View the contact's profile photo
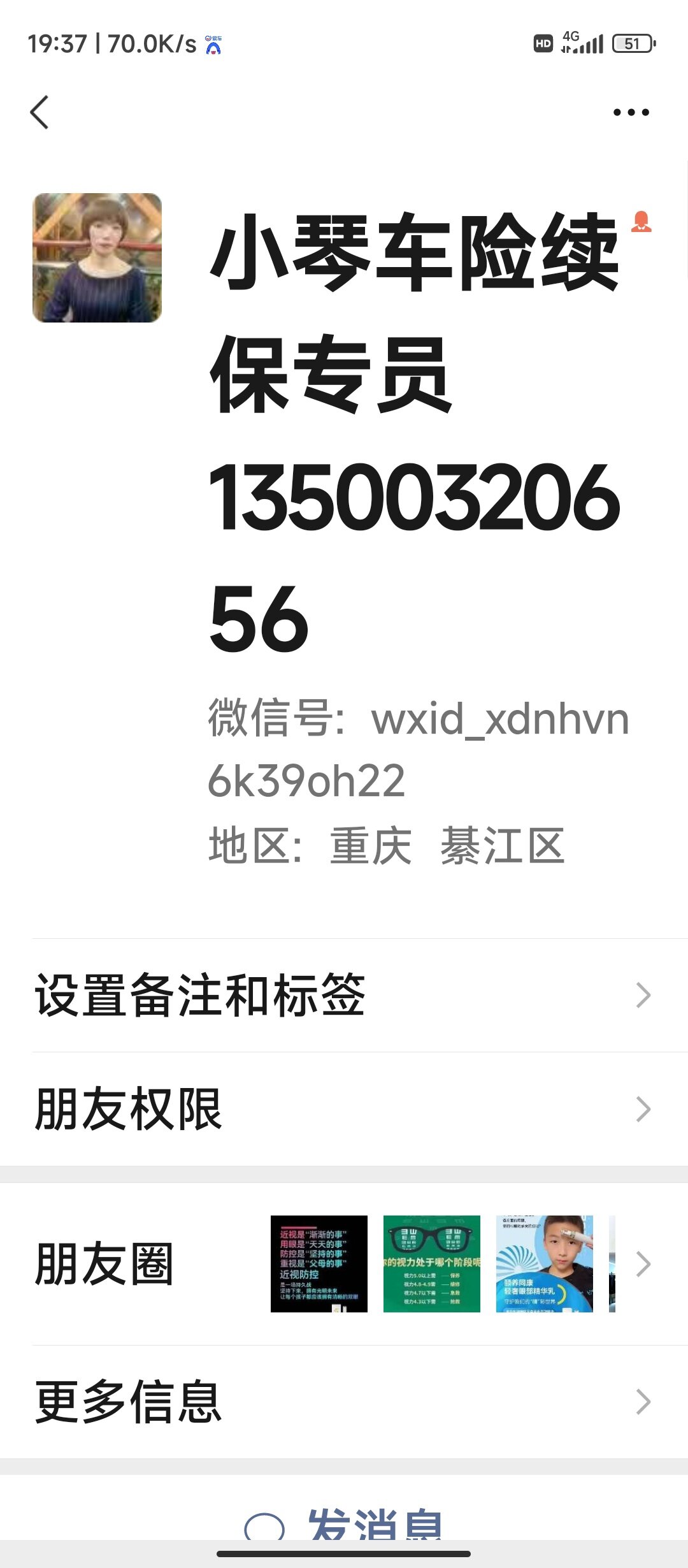The height and width of the screenshot is (1568, 688). tap(97, 258)
